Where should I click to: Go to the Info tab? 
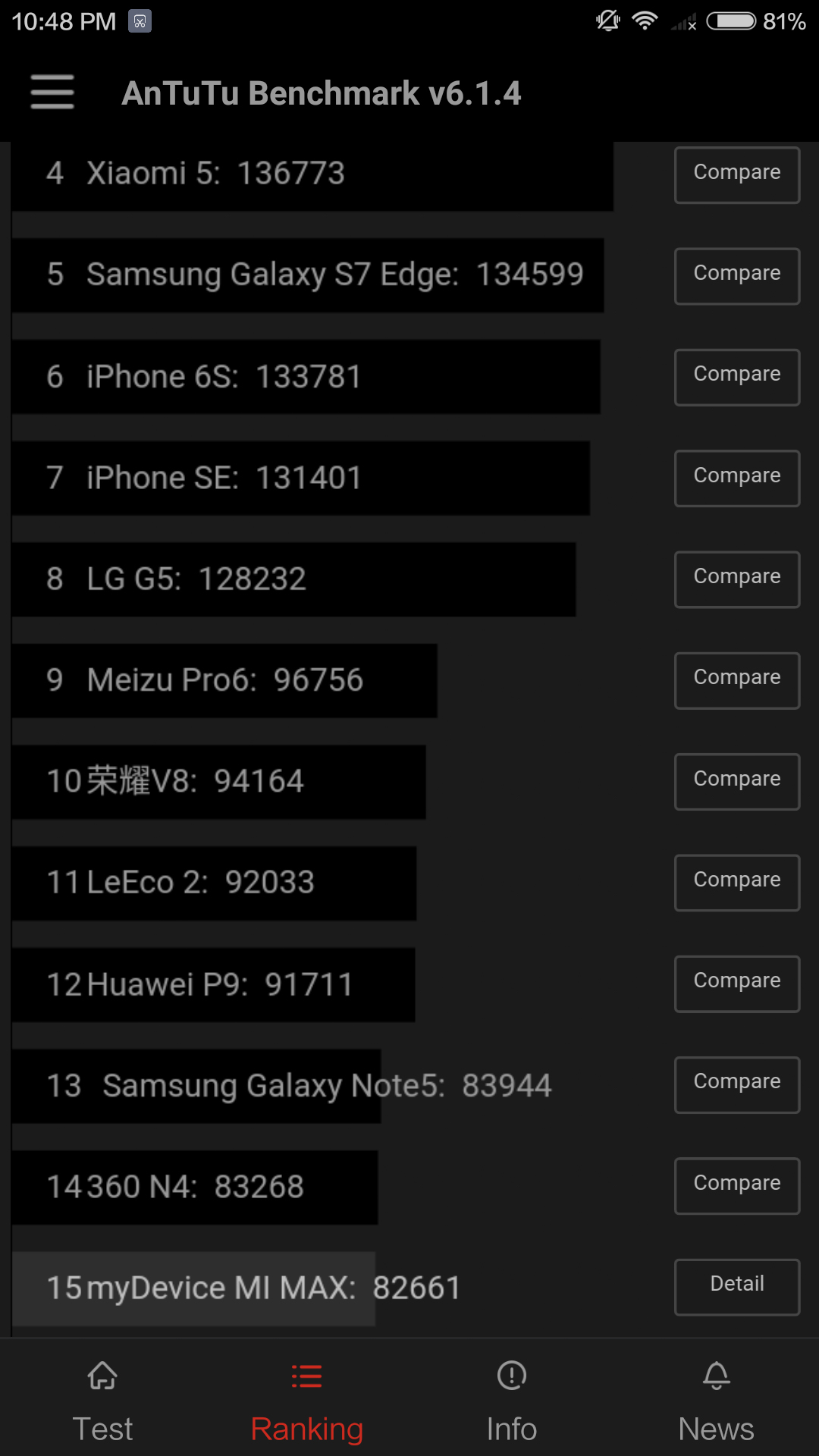click(512, 1401)
